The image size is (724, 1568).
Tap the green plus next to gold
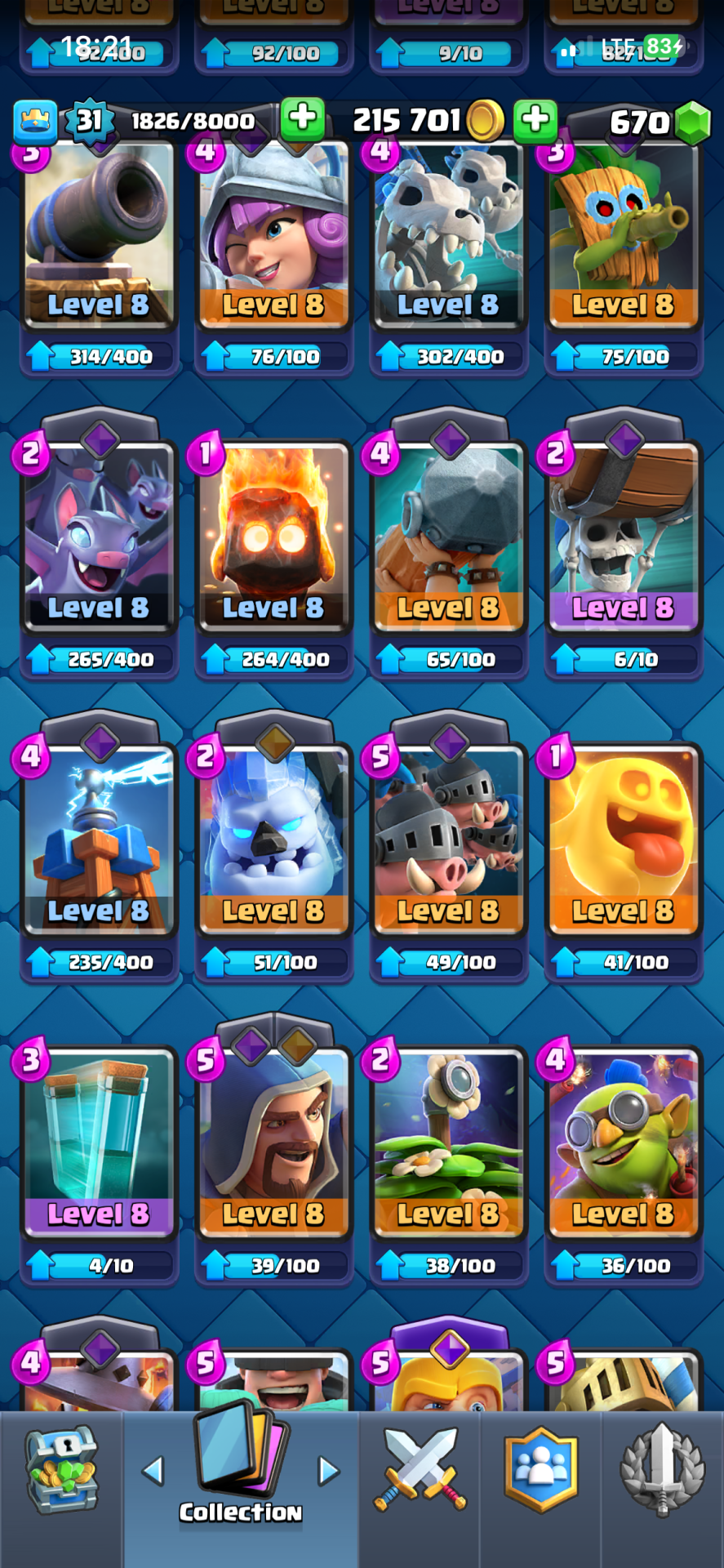535,119
